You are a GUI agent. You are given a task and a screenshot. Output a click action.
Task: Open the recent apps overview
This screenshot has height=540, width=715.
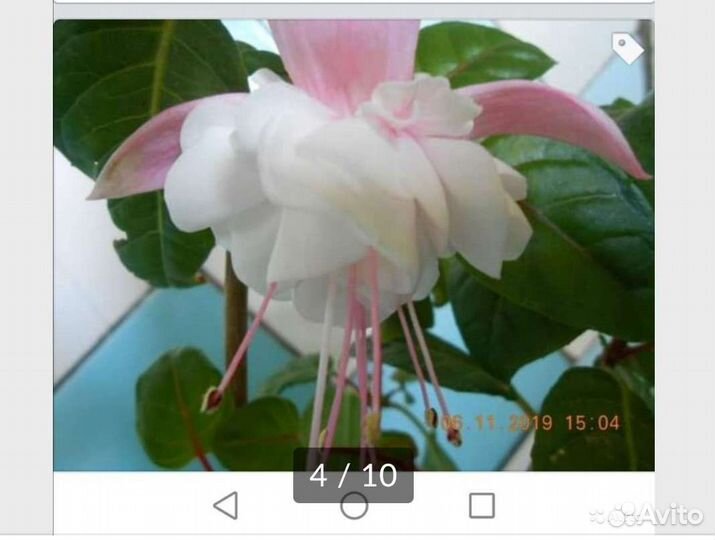(x=482, y=506)
